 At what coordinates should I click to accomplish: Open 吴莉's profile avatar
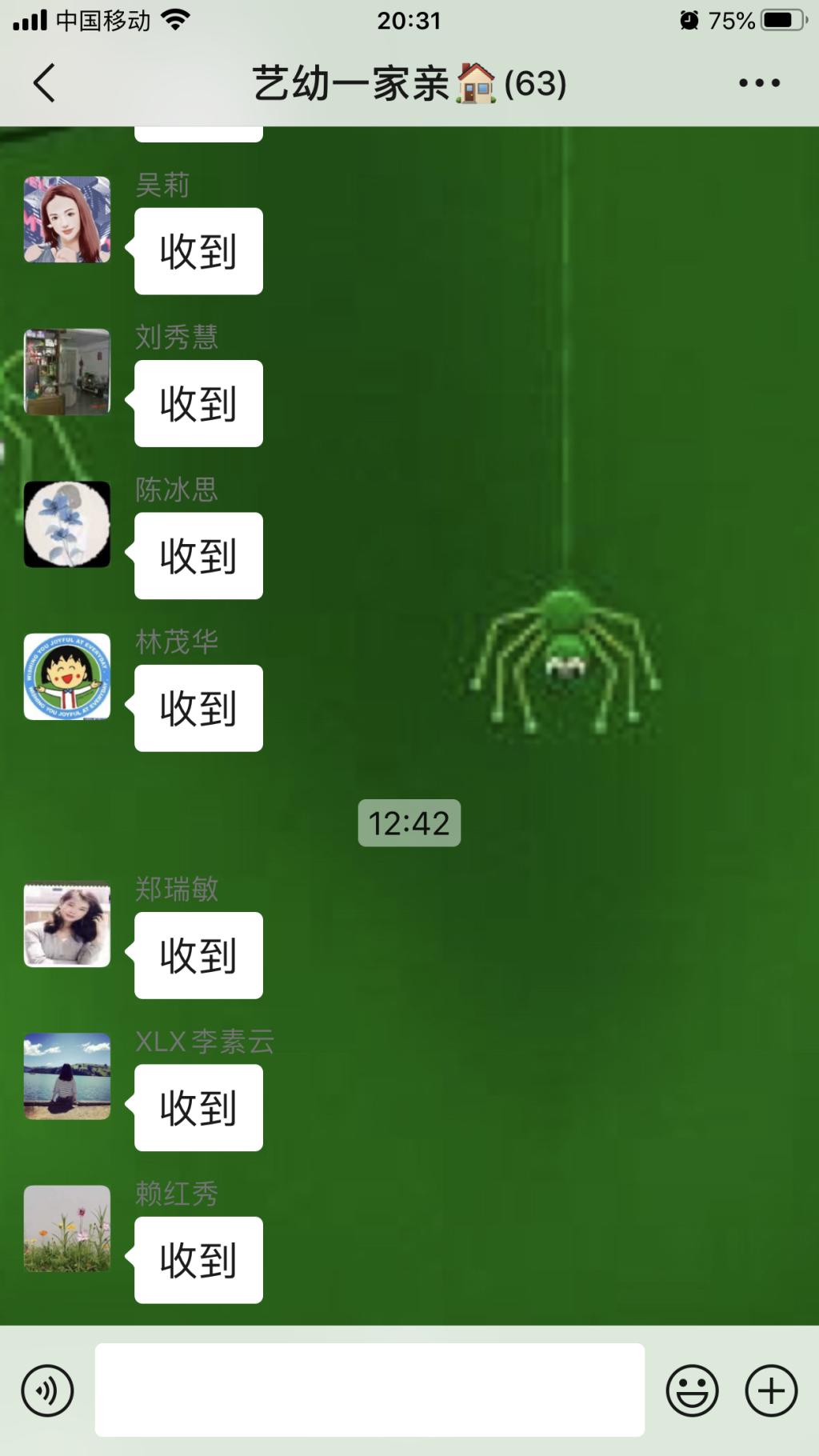coord(67,220)
